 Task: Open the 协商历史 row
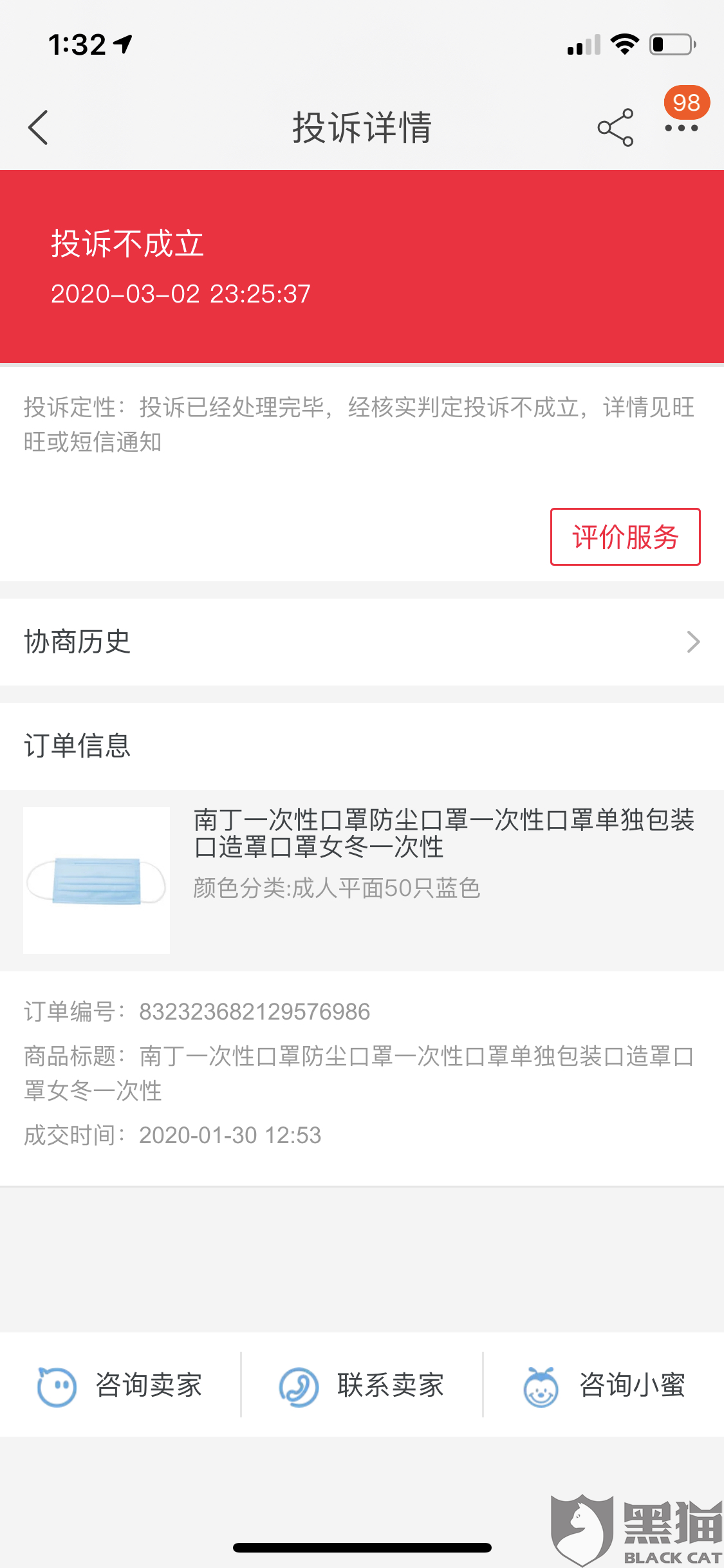362,642
